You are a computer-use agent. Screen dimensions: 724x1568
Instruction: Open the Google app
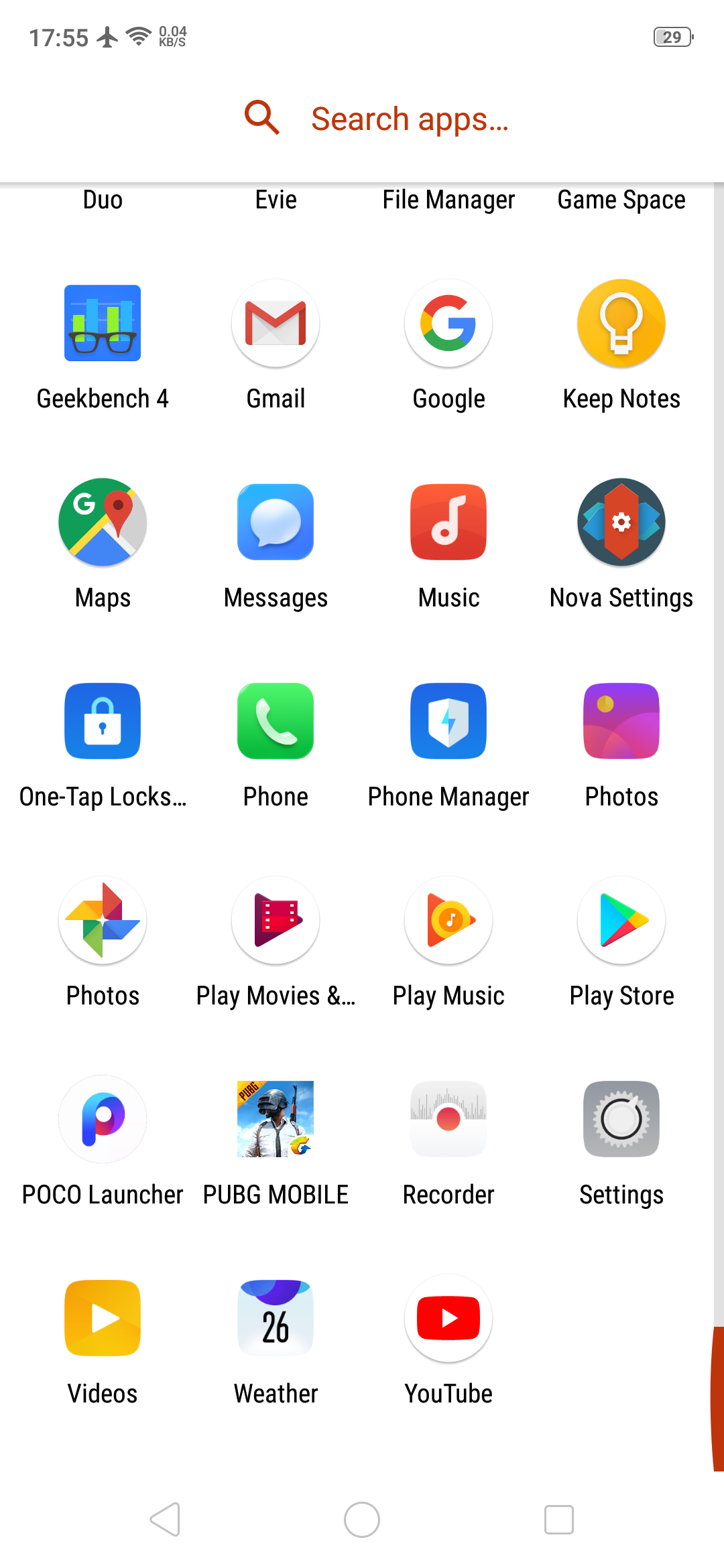448,323
